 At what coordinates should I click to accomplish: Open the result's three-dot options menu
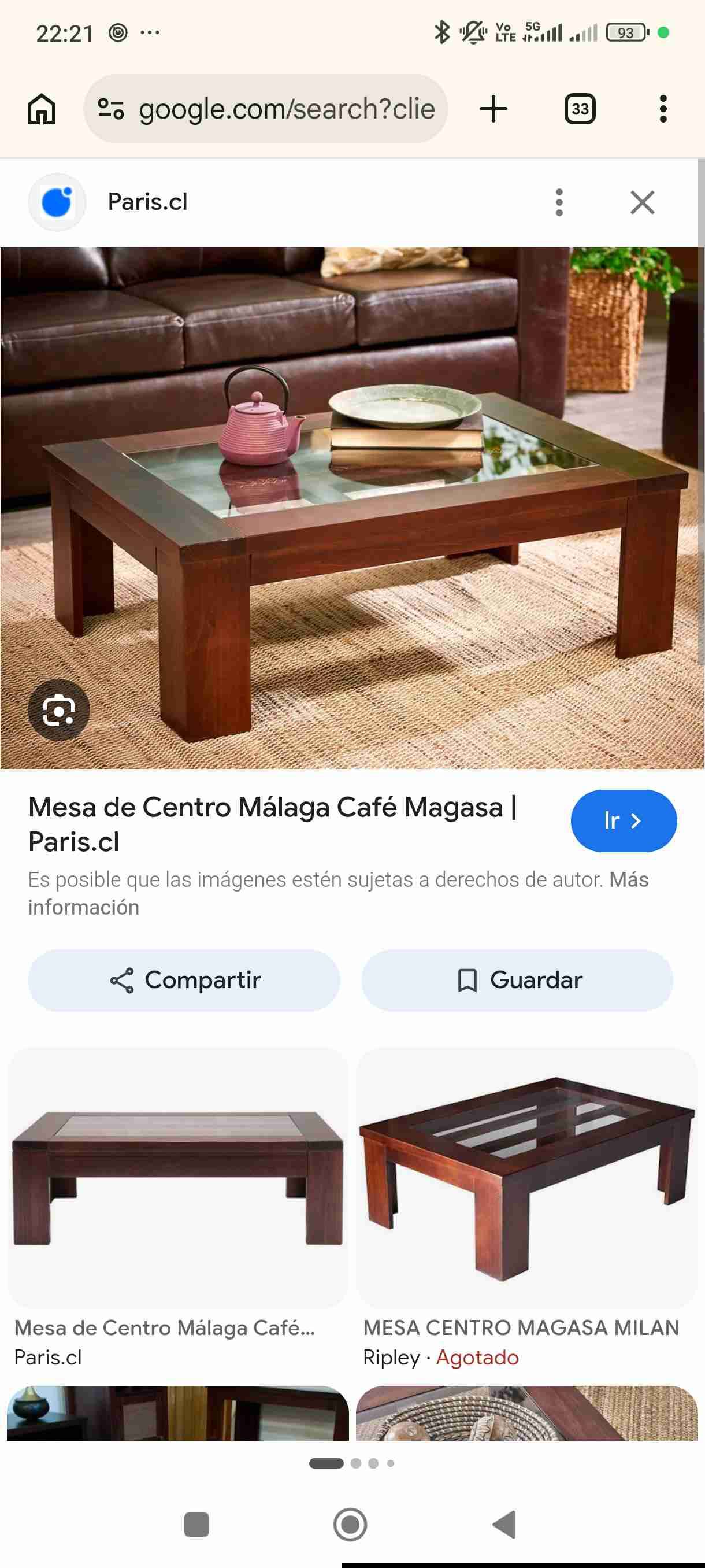click(560, 201)
